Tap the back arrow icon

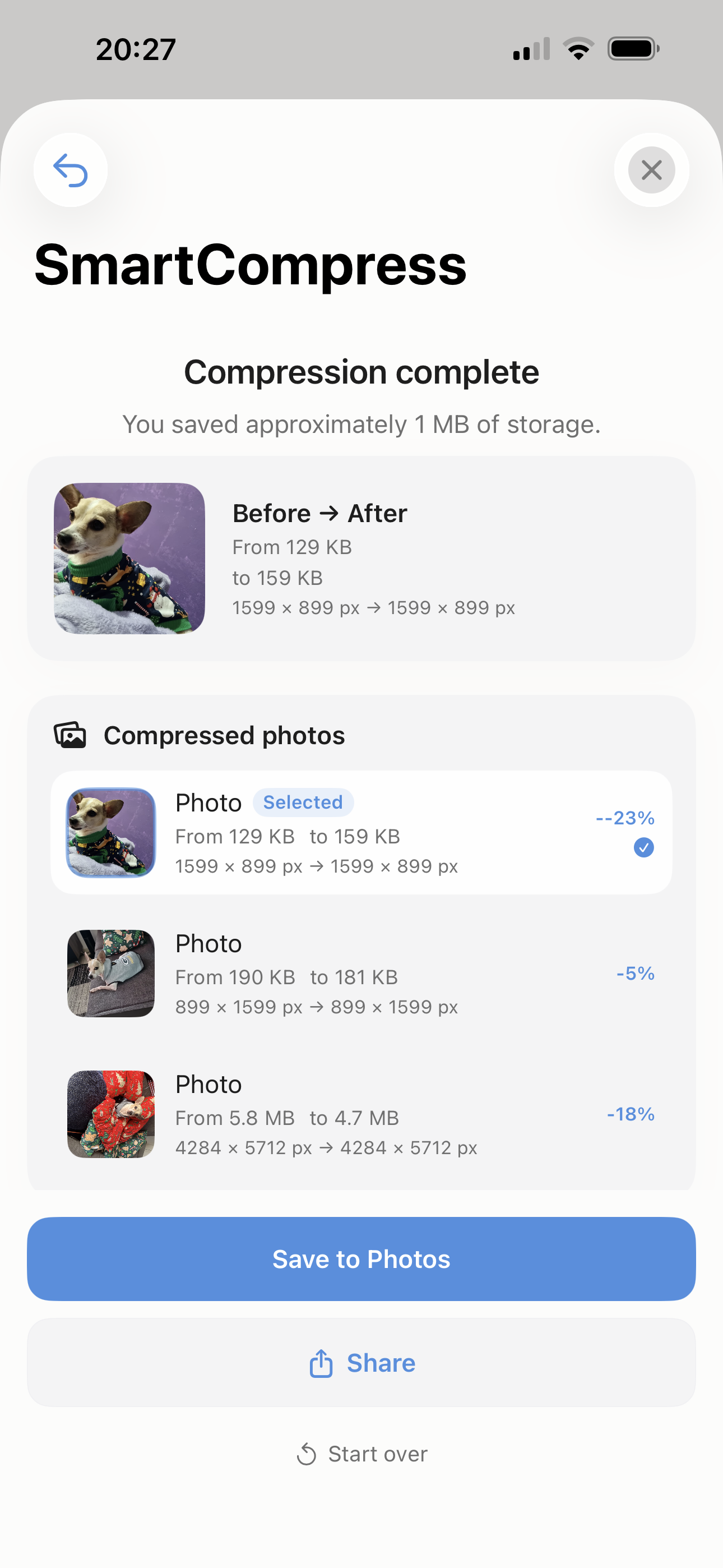tap(70, 170)
